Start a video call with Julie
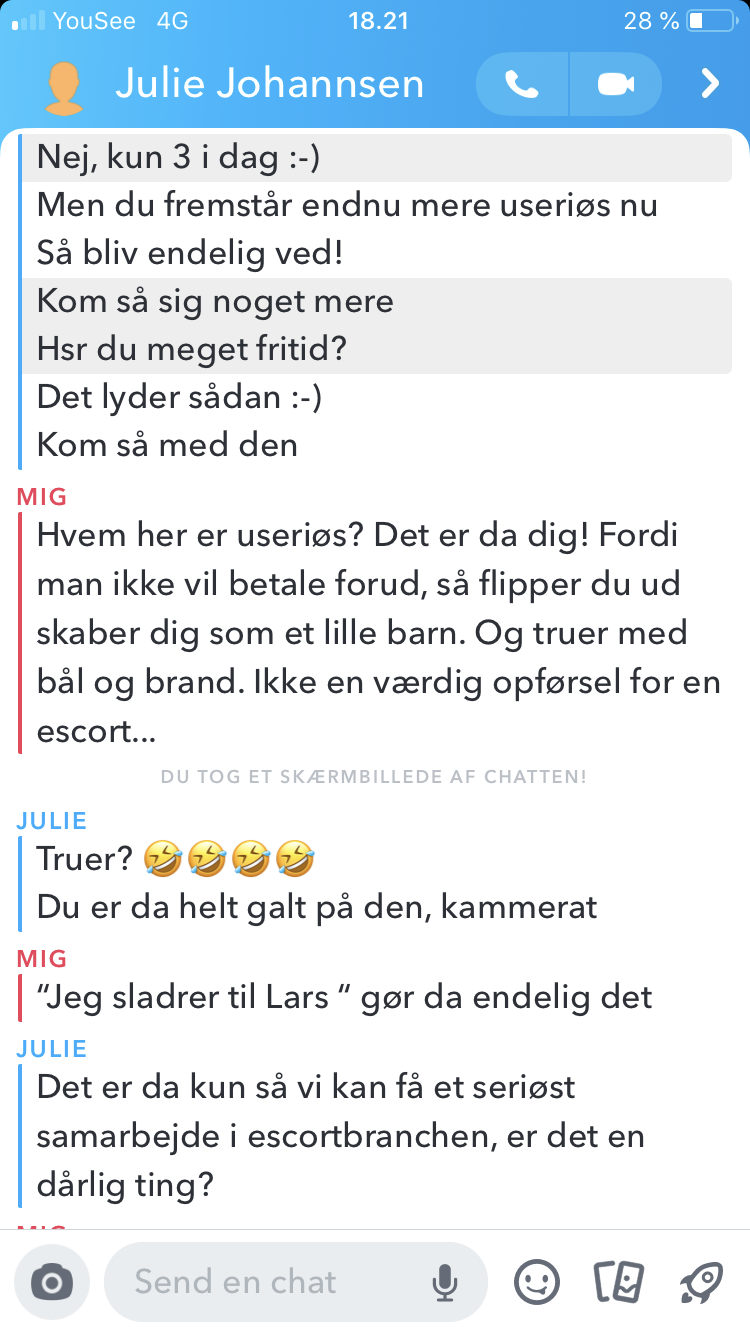The height and width of the screenshot is (1334, 750). click(x=616, y=85)
